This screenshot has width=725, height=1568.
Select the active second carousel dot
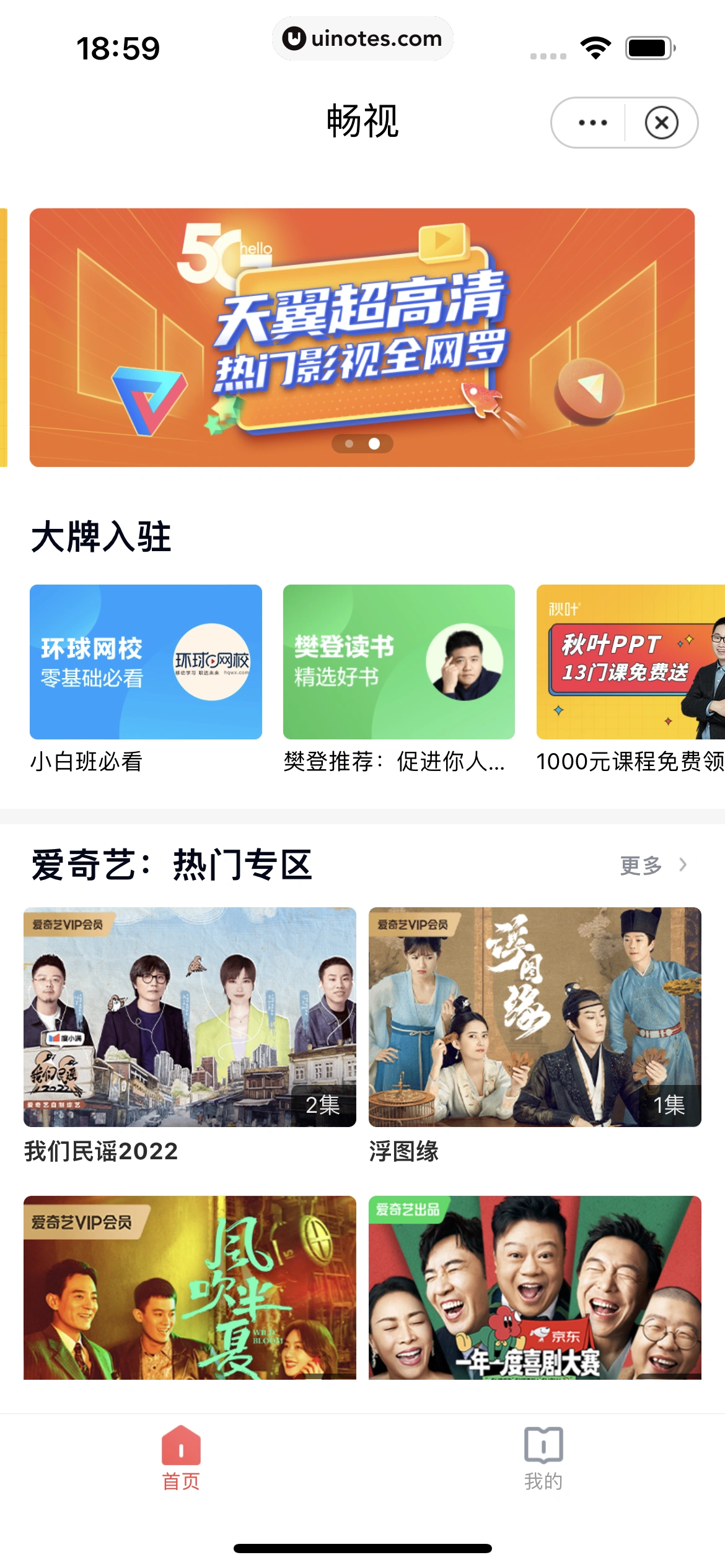(x=374, y=443)
